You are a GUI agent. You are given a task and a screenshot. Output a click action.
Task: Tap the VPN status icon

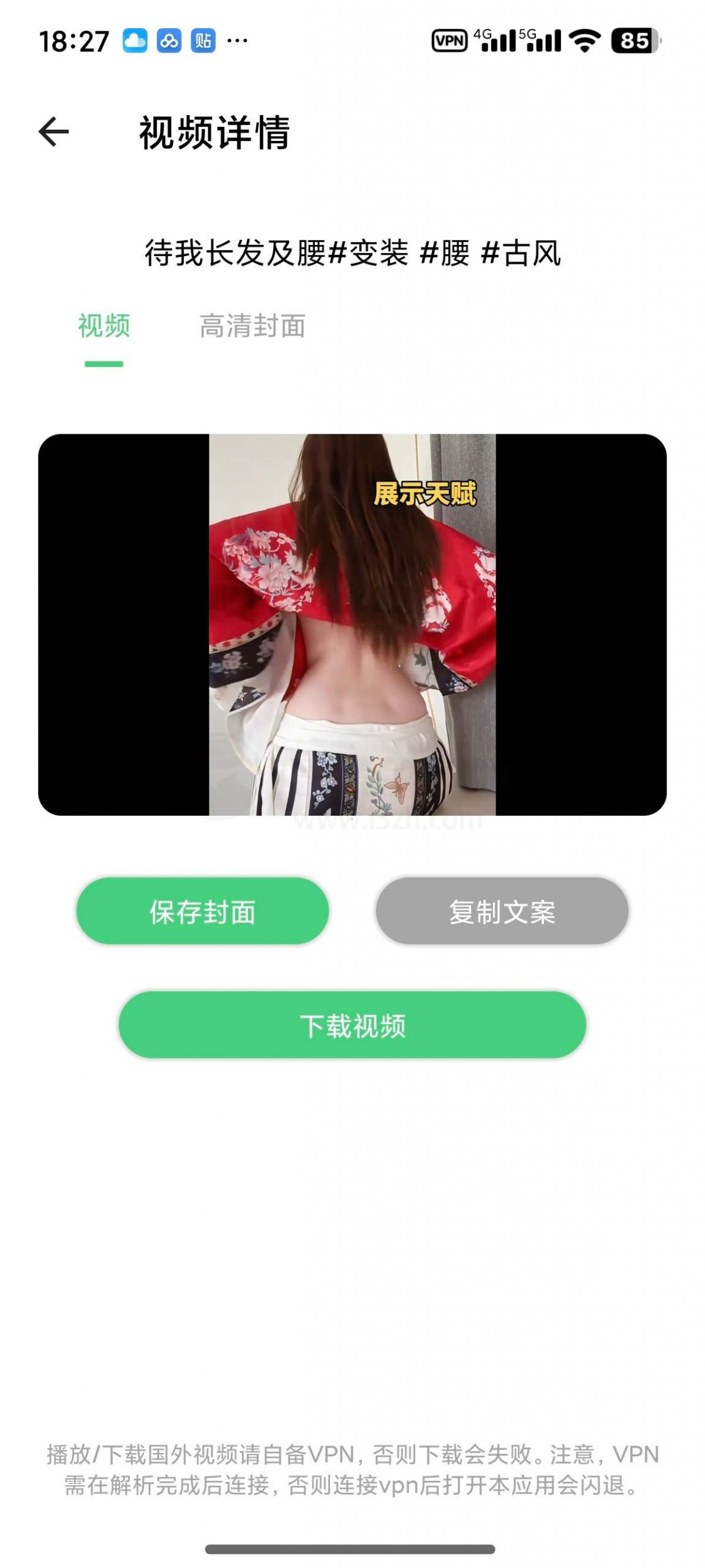point(449,39)
